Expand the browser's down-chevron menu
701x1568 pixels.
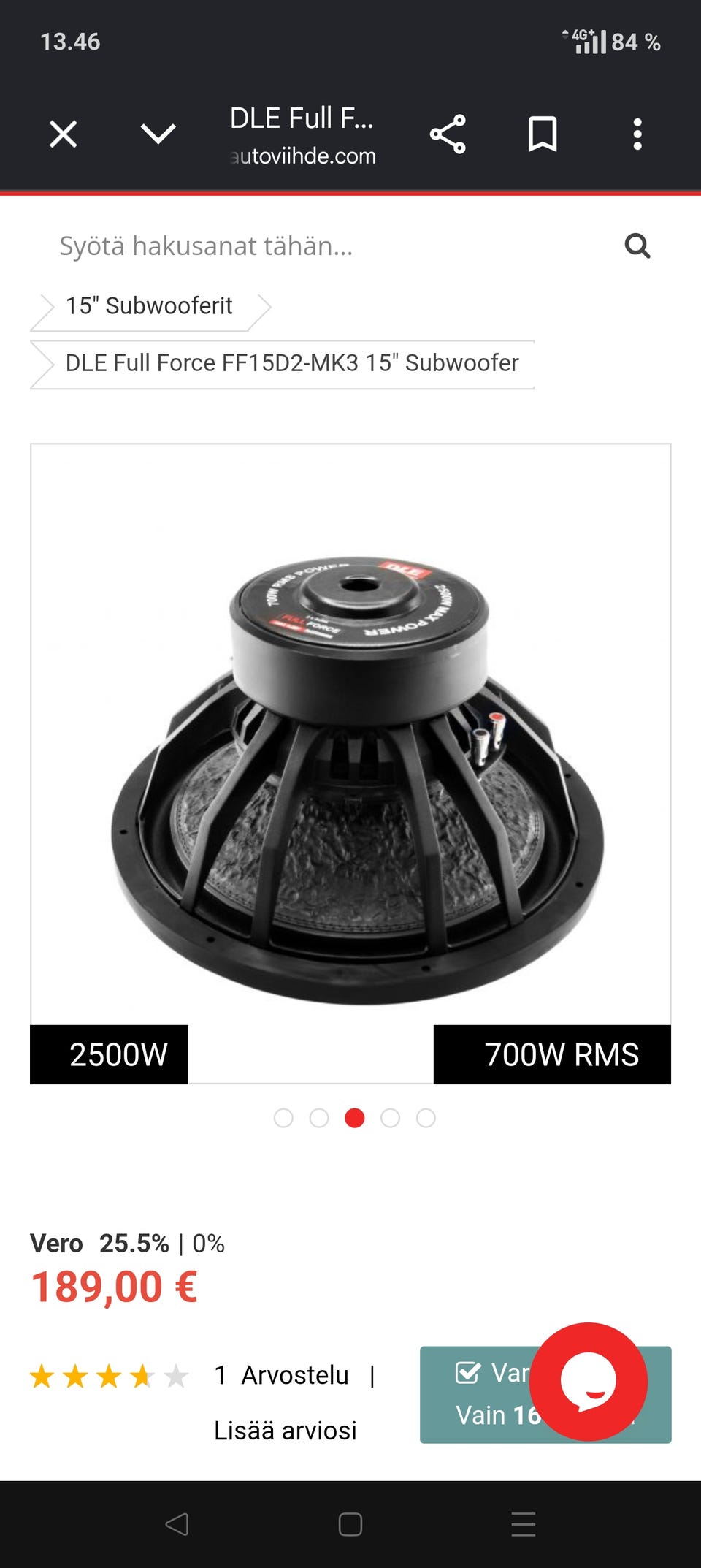[x=158, y=134]
